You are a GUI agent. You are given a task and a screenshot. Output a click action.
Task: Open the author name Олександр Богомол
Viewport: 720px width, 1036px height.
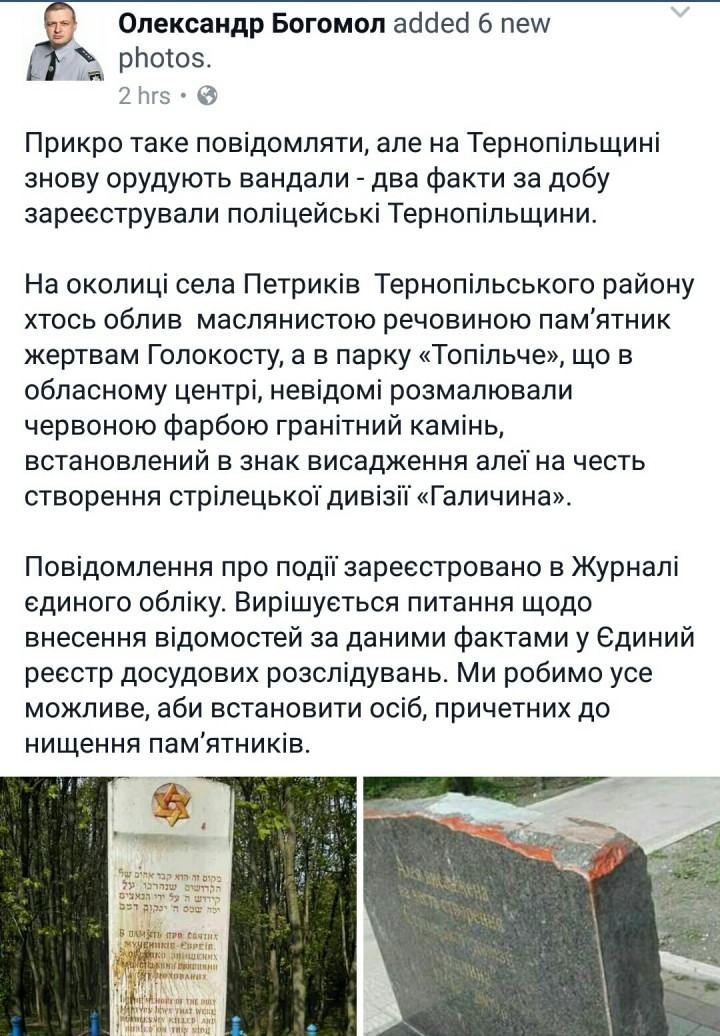click(x=252, y=24)
